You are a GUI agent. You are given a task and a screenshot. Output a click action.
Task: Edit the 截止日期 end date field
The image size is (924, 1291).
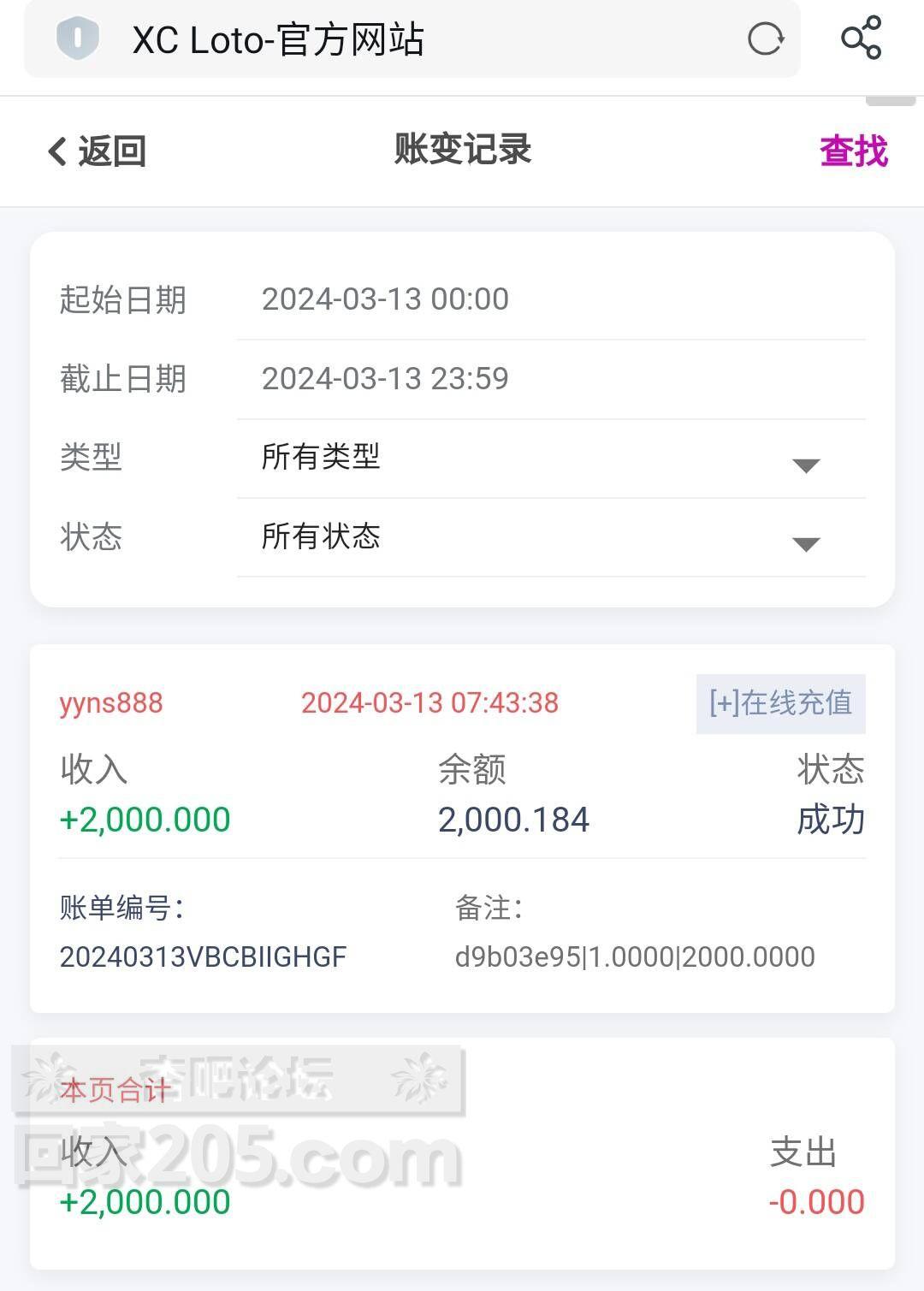click(x=550, y=378)
